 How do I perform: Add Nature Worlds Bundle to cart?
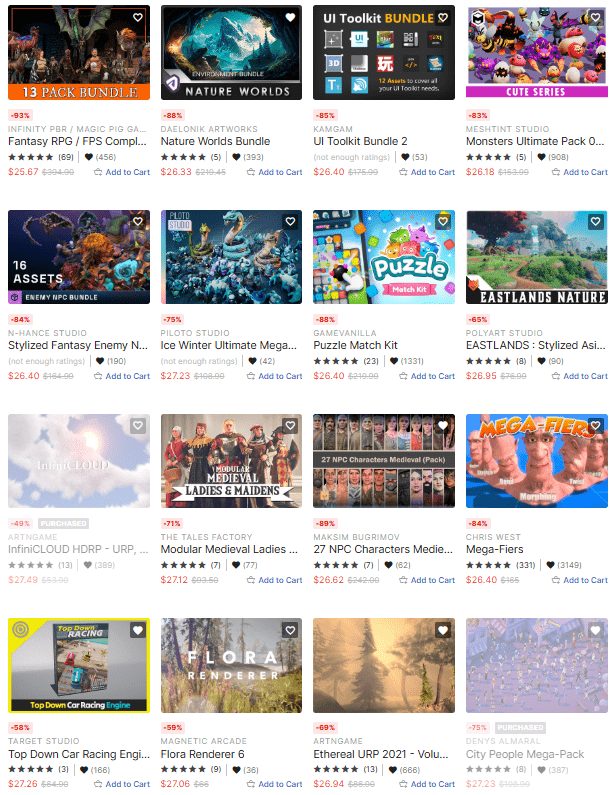273,172
